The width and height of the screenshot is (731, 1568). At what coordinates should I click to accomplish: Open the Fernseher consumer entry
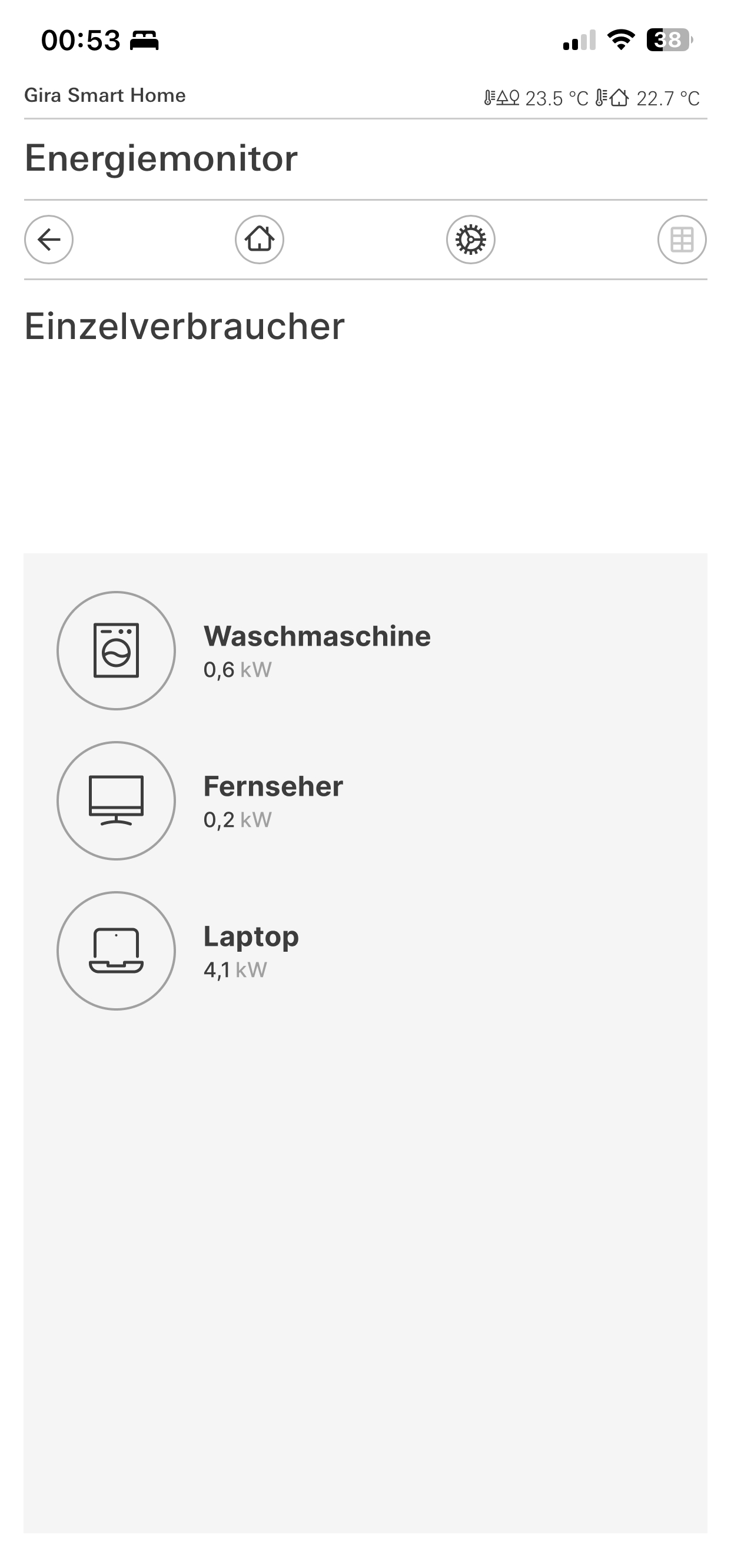(365, 800)
